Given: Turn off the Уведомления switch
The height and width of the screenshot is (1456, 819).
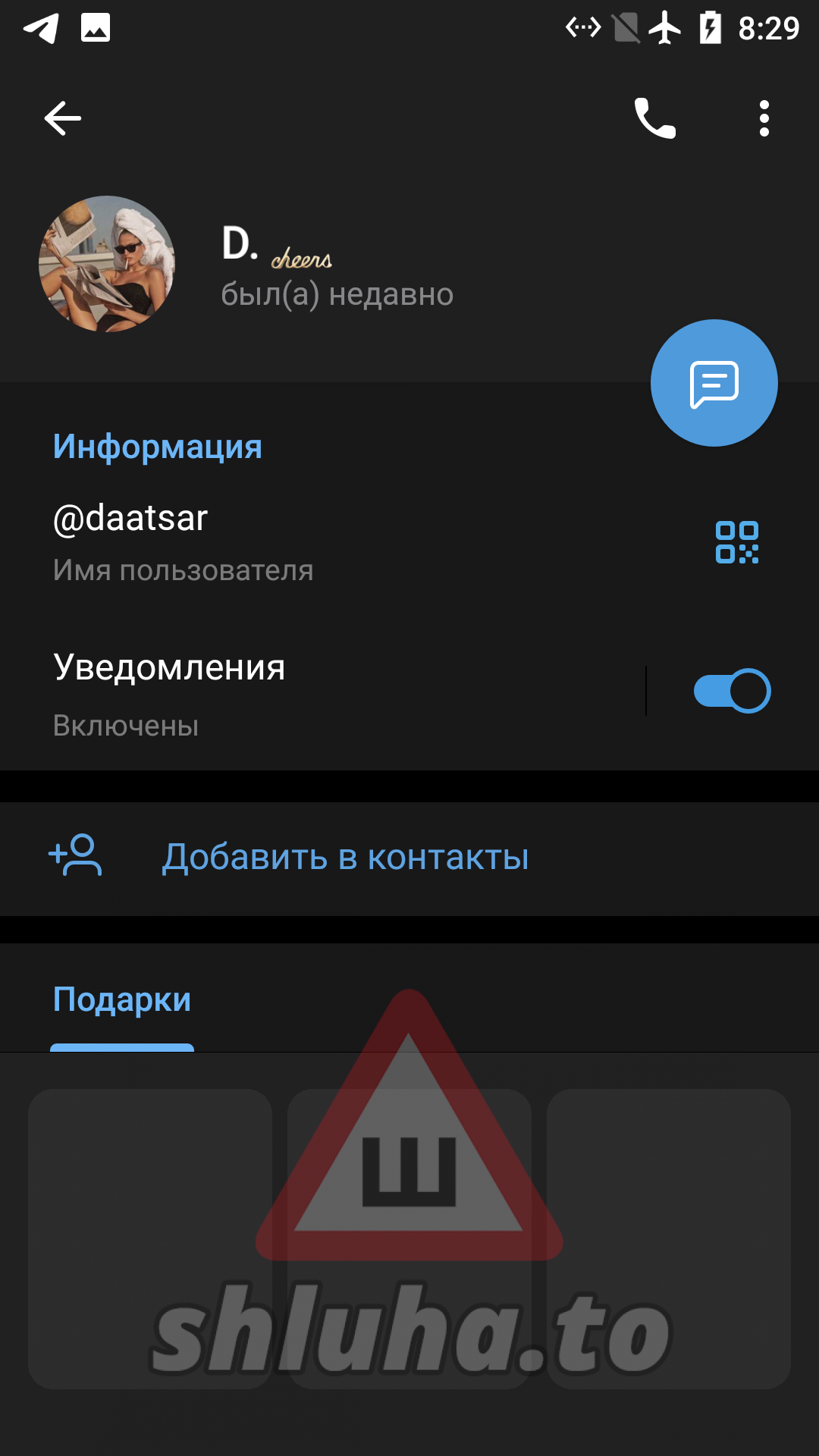Looking at the screenshot, I should pyautogui.click(x=732, y=691).
